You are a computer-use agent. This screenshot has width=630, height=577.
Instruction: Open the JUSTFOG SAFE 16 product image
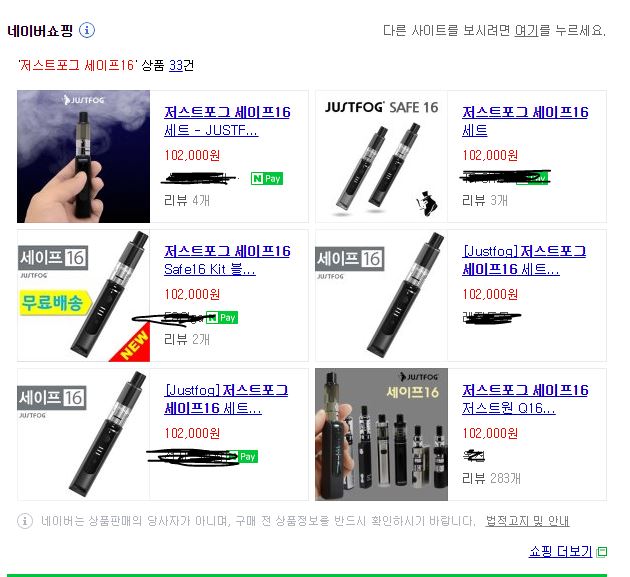click(x=382, y=156)
